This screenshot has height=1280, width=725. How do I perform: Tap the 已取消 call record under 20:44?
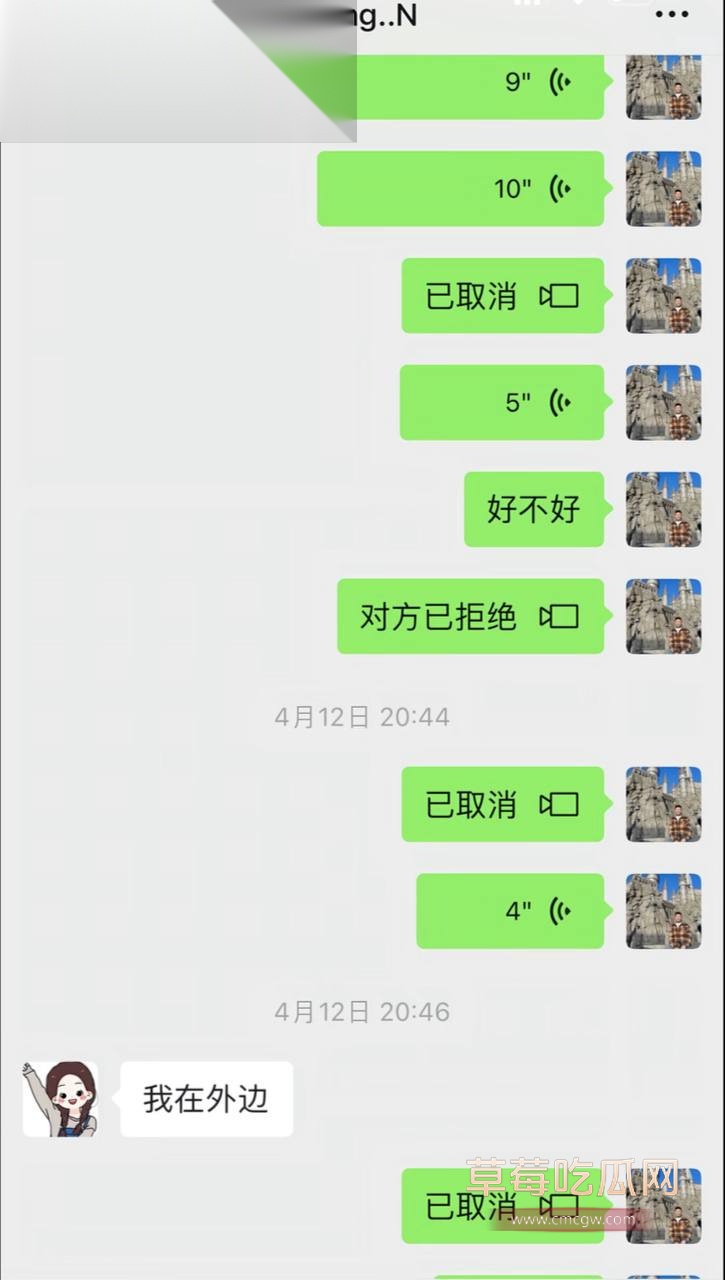[502, 804]
